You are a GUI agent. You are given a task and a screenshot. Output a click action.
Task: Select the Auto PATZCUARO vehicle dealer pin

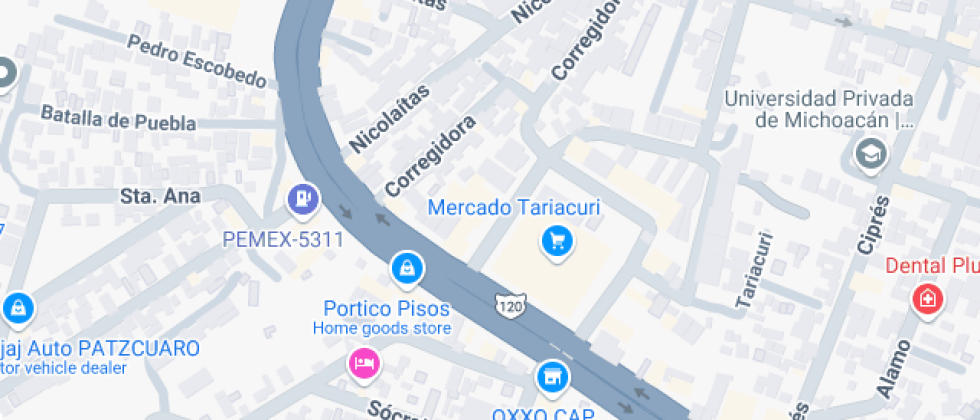[17, 309]
